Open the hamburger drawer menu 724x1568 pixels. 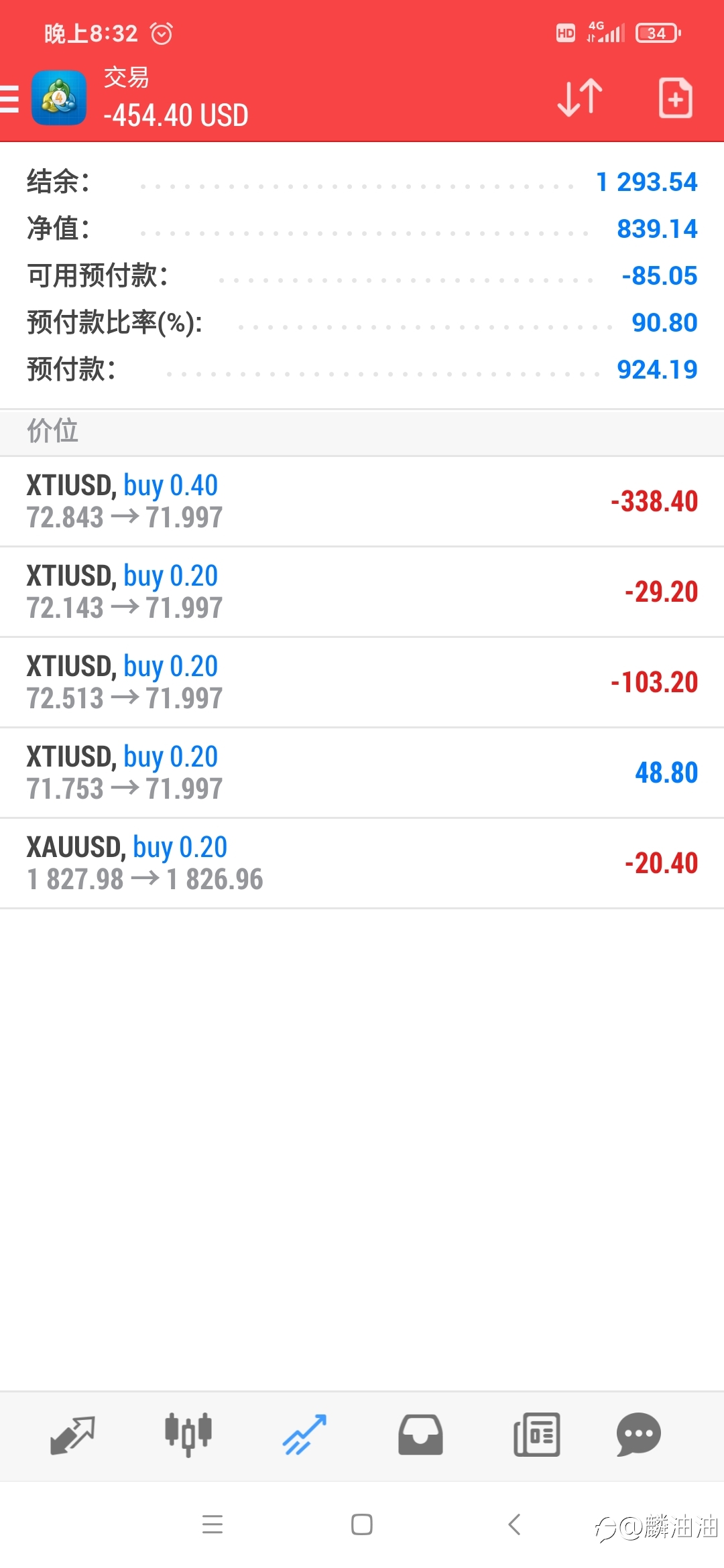9,99
